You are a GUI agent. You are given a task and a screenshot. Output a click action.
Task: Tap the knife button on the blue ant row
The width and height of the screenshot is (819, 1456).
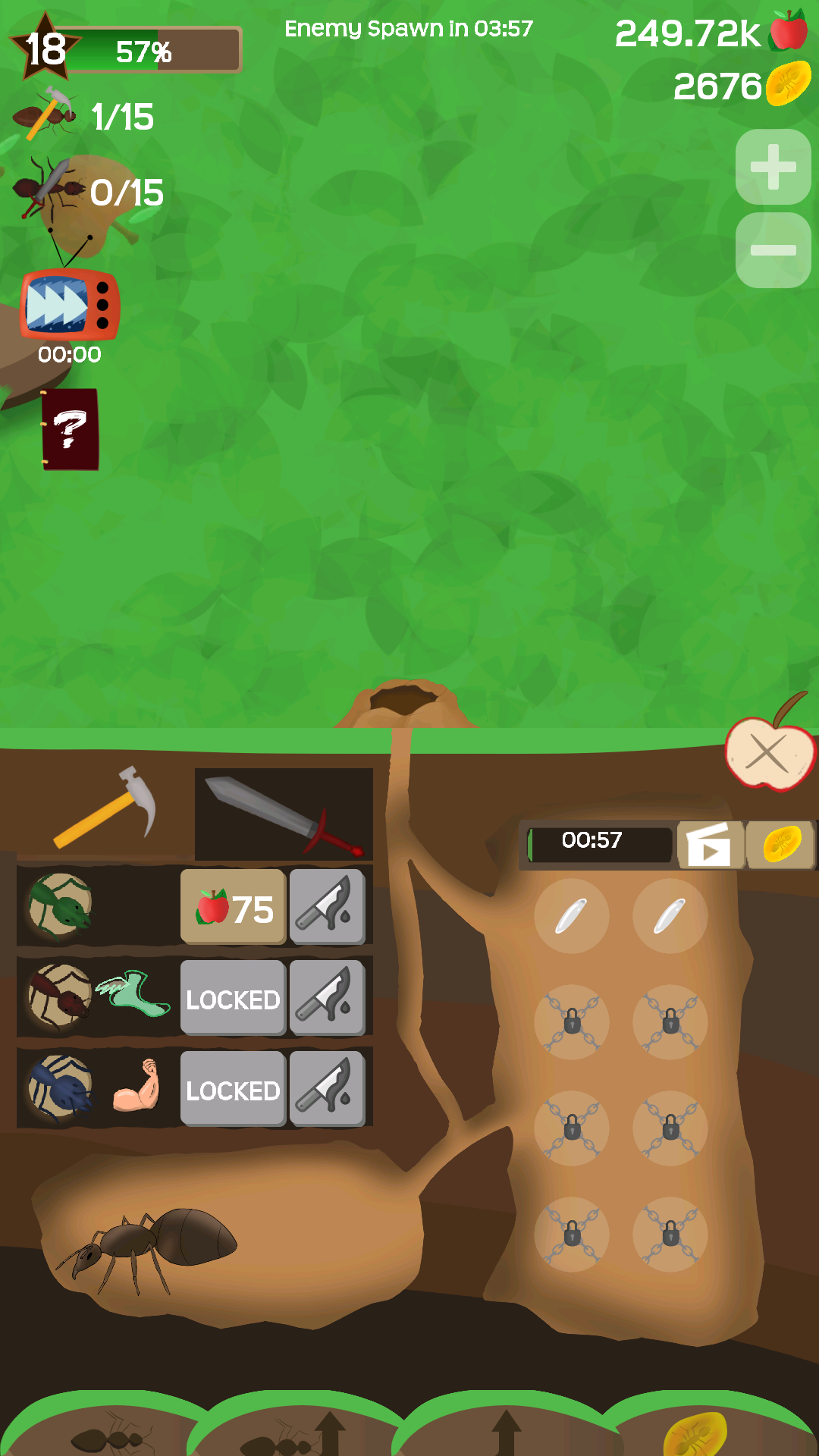click(327, 1089)
